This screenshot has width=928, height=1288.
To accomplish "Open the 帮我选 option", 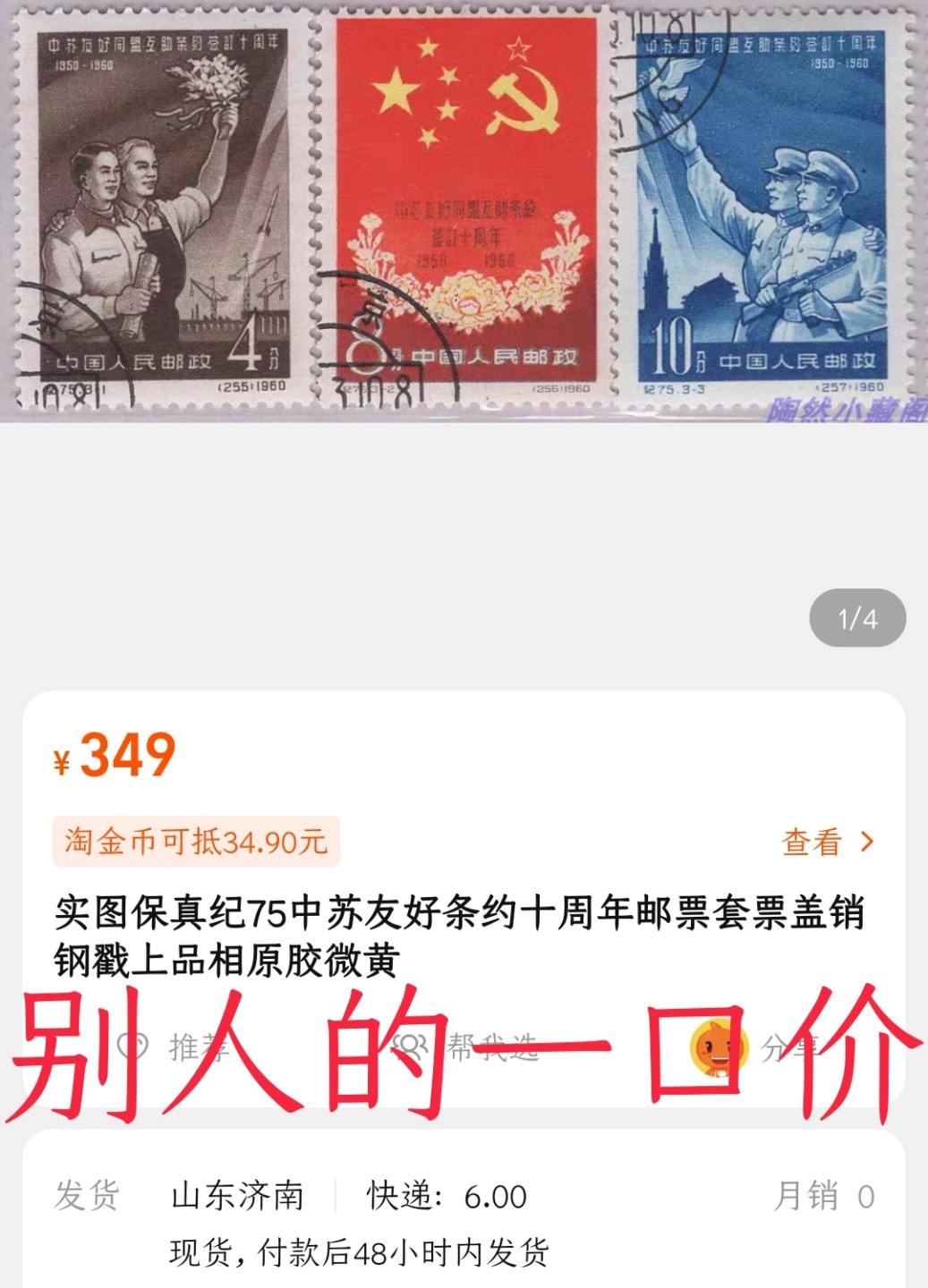I will [468, 1046].
